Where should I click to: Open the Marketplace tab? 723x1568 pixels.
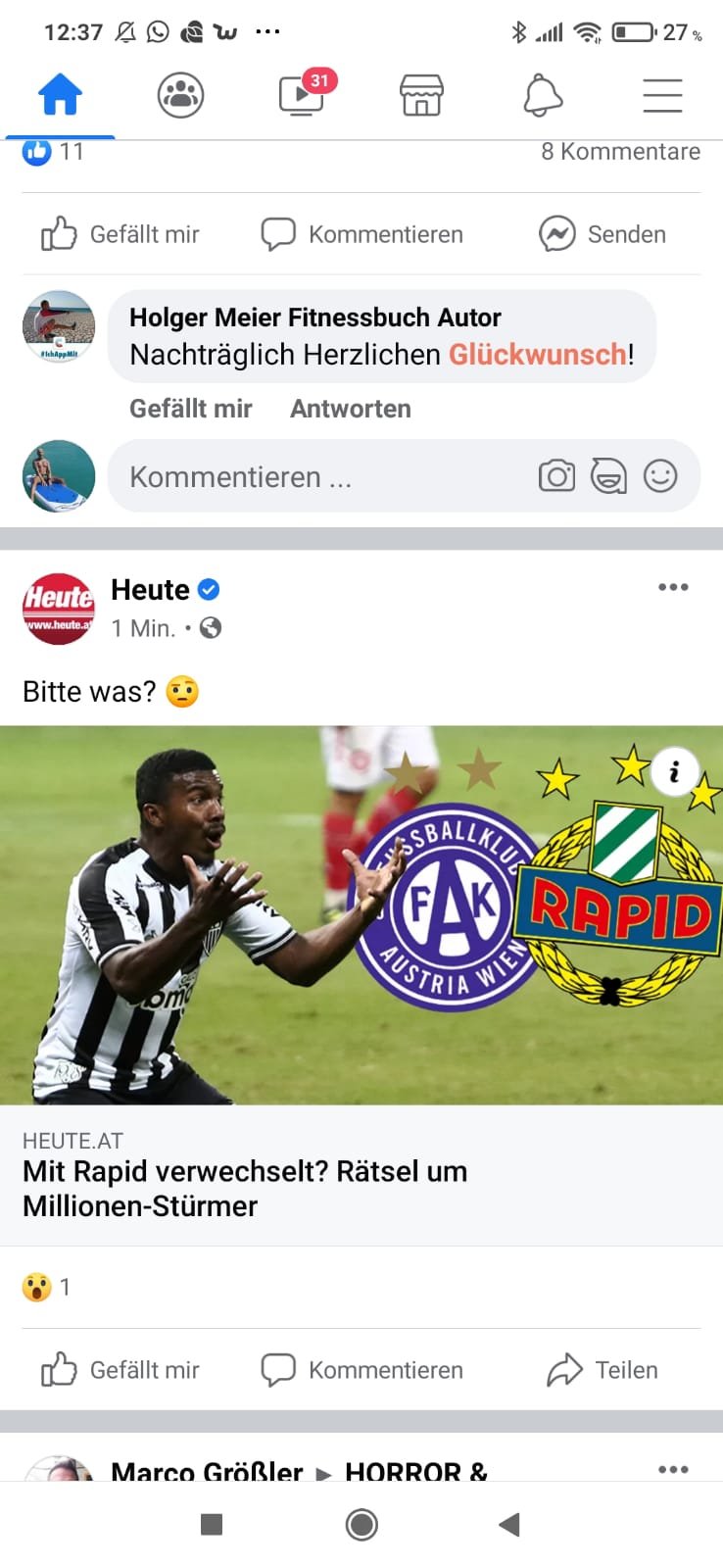(x=421, y=96)
